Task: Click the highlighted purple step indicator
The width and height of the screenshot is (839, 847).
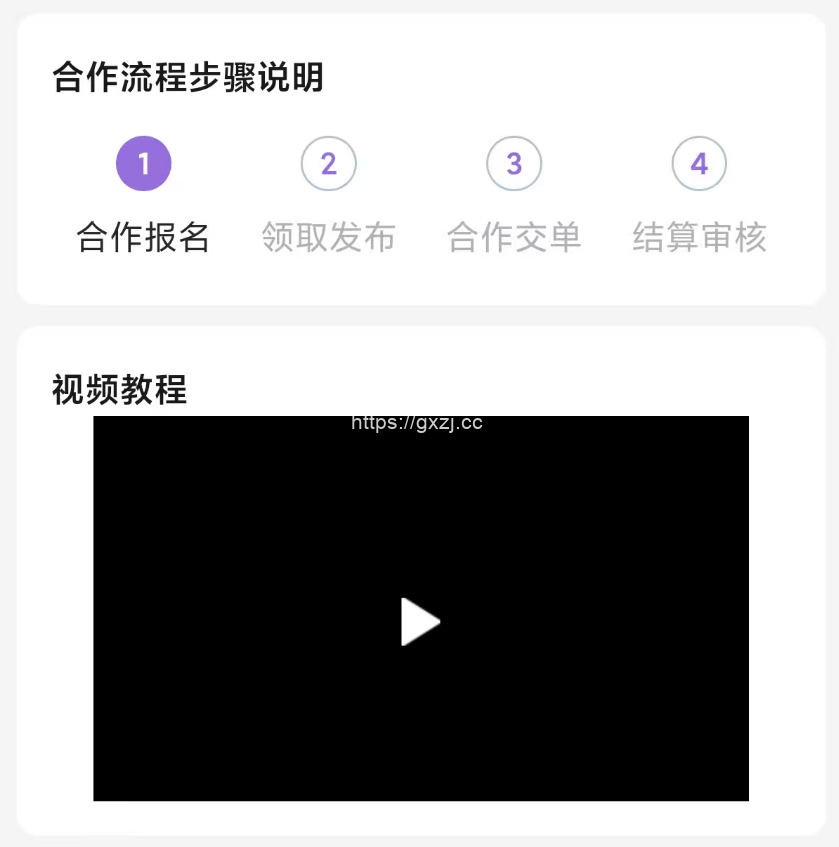Action: pos(143,163)
